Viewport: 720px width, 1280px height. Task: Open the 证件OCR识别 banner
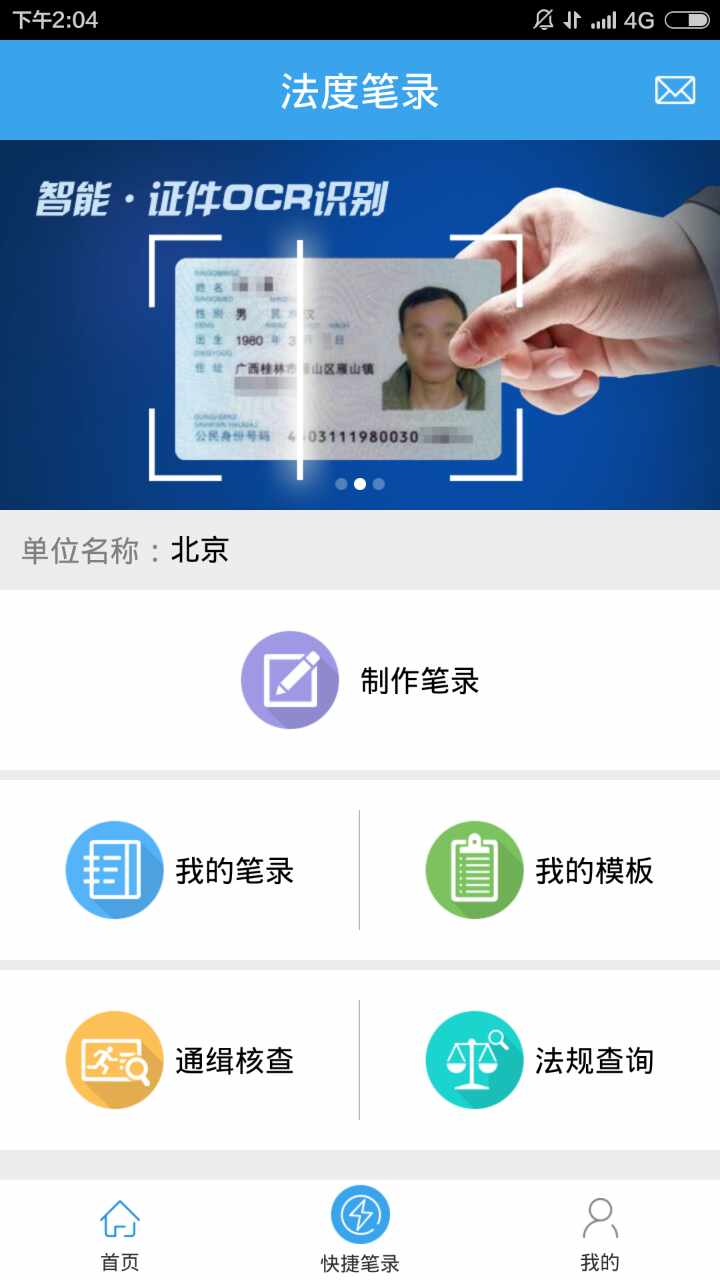360,325
